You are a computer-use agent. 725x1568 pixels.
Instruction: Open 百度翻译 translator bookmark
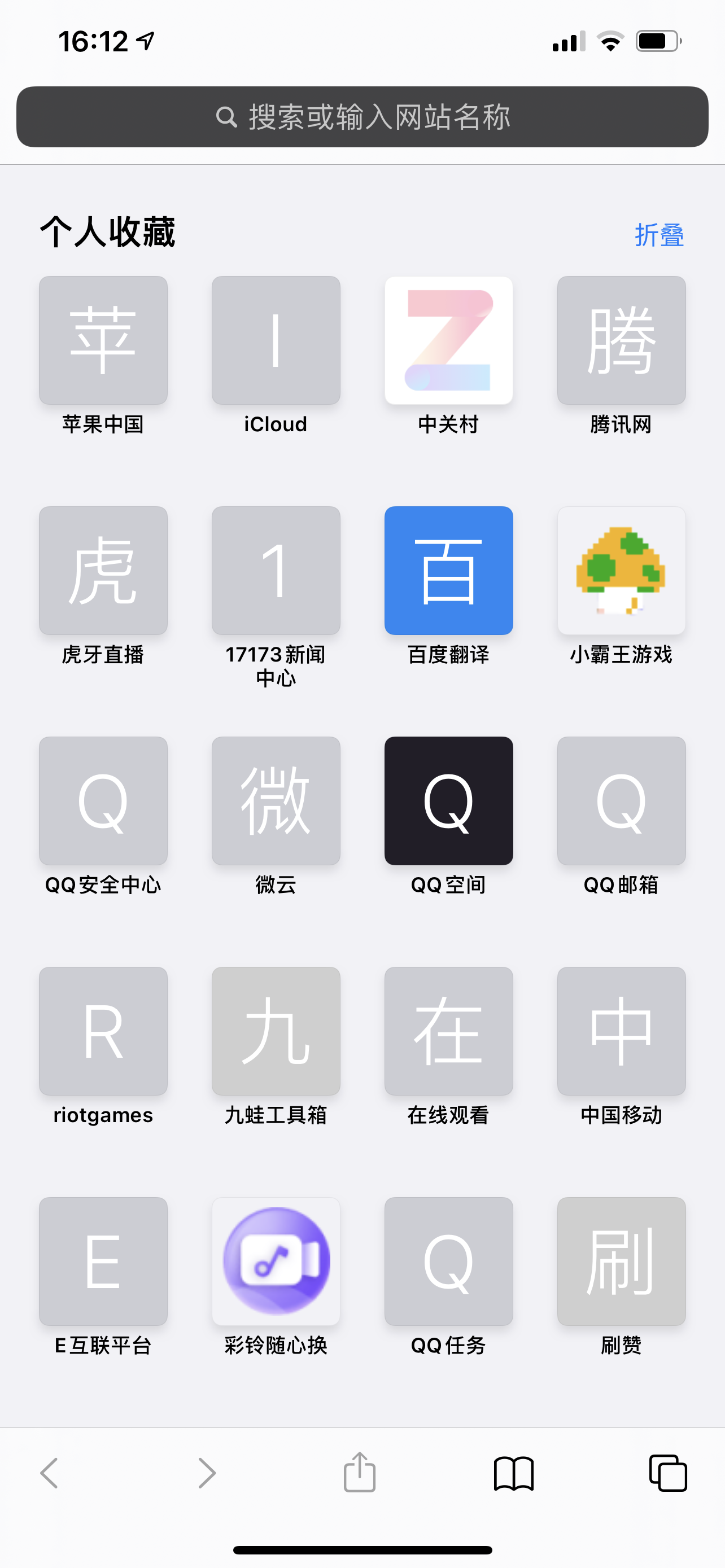click(449, 571)
